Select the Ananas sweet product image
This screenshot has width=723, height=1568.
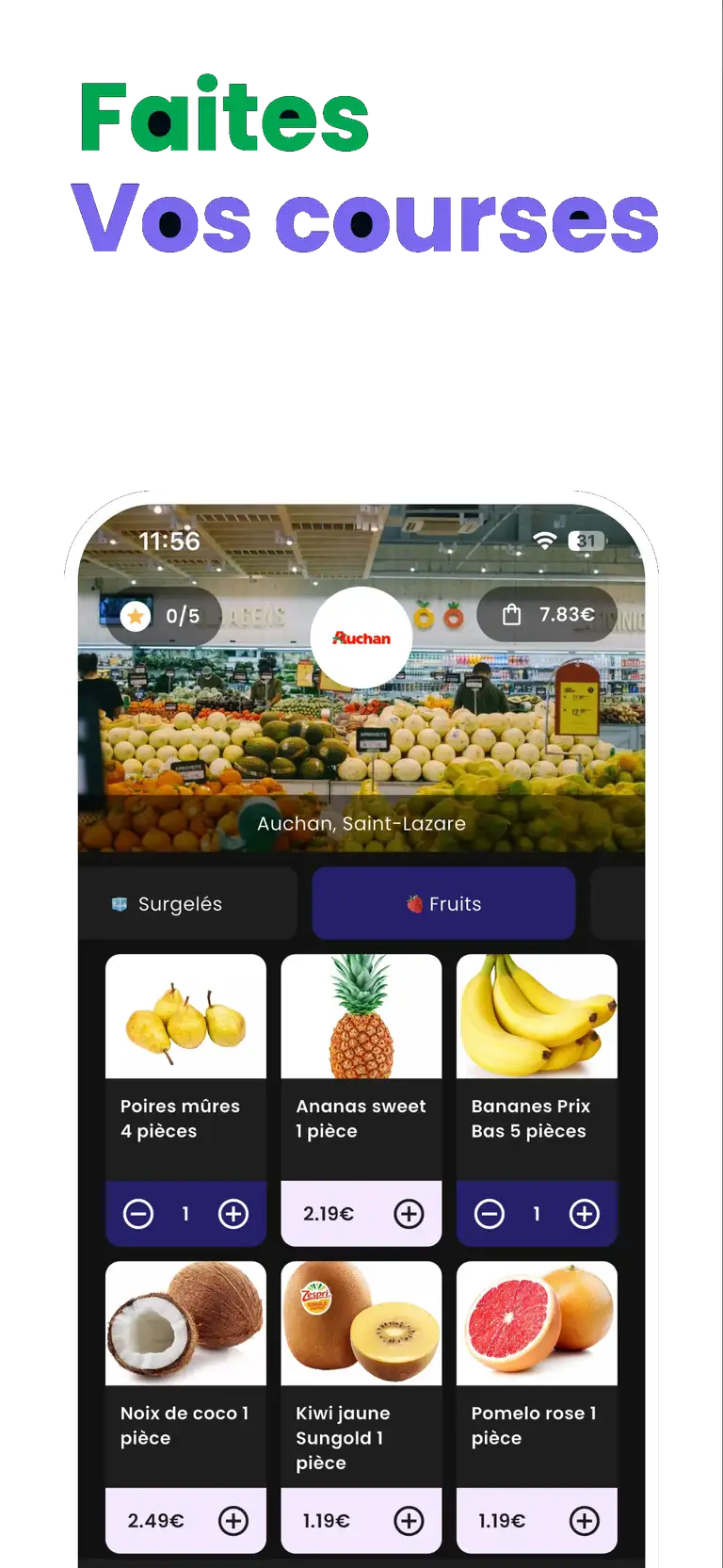coord(361,1015)
